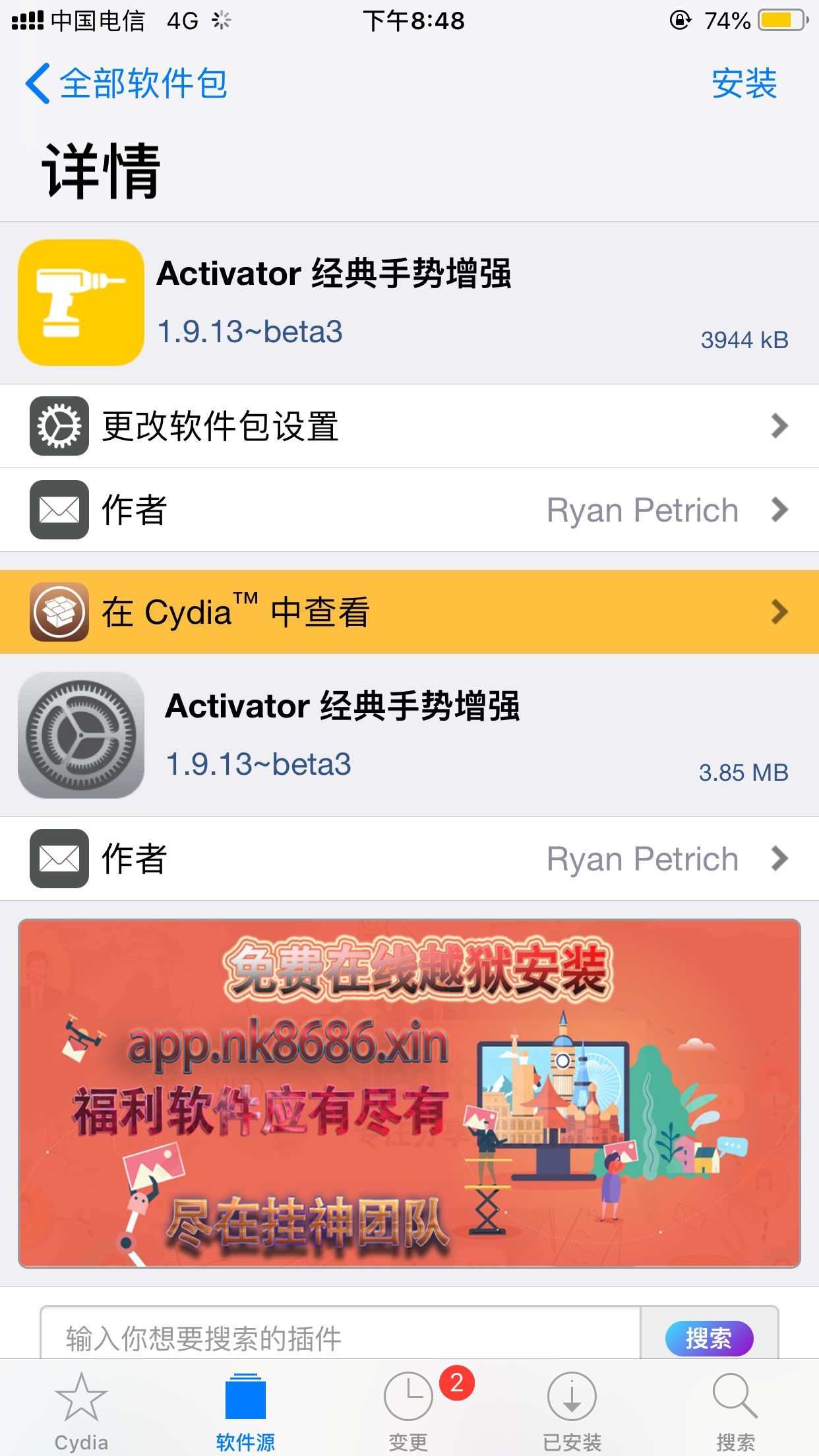Click the envelope icon on first 作者 row
Screen dimensions: 819x1456
(x=58, y=509)
